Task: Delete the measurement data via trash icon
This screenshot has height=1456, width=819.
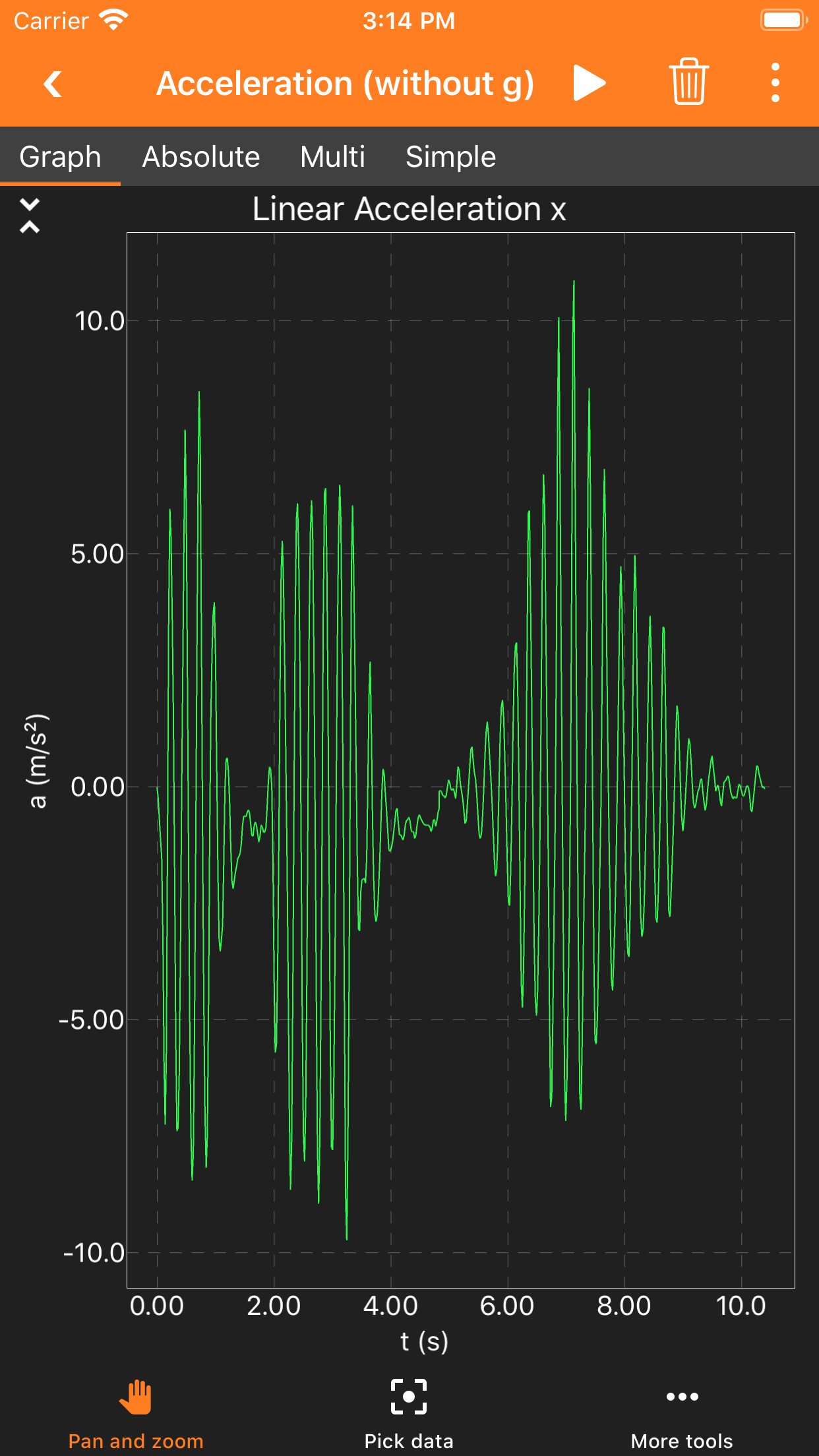Action: (688, 81)
